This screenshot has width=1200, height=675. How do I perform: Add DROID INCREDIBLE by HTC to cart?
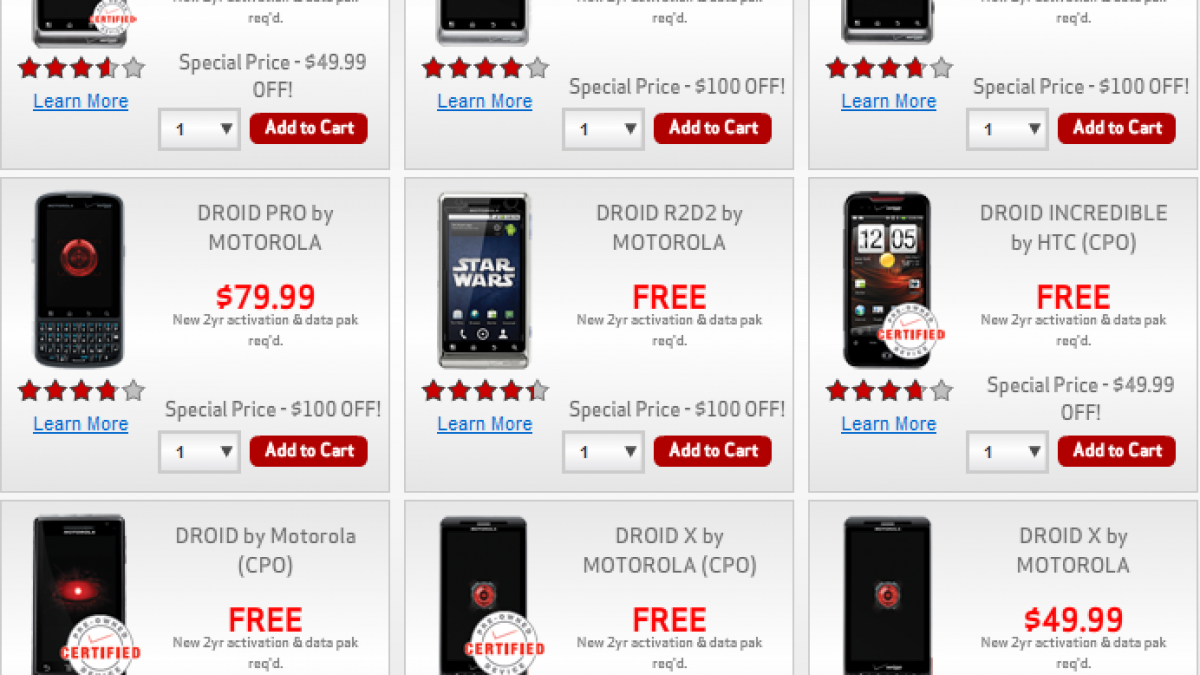[1116, 451]
